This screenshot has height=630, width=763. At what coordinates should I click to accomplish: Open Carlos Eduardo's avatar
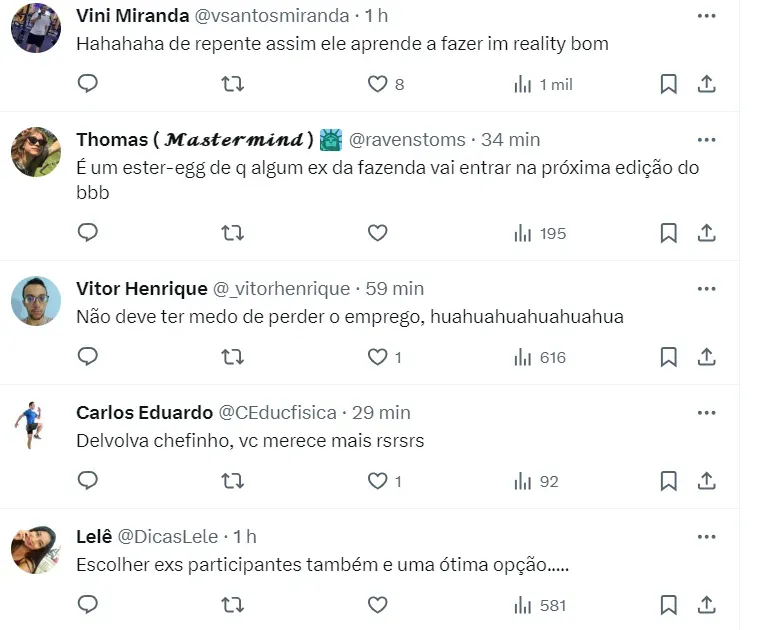30,424
